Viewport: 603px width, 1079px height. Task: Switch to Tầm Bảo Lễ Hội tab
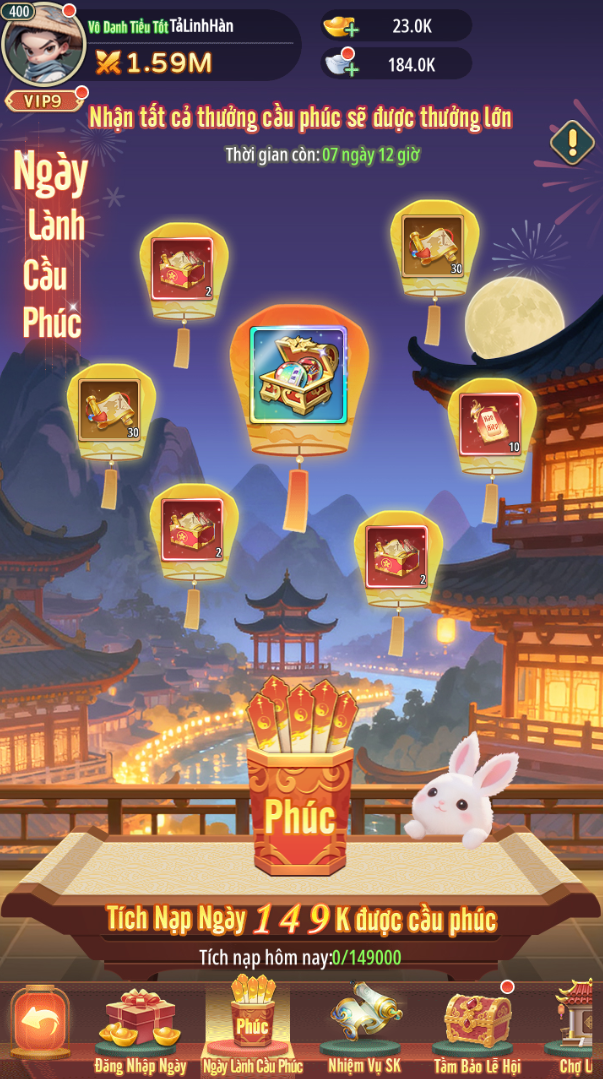478,1028
